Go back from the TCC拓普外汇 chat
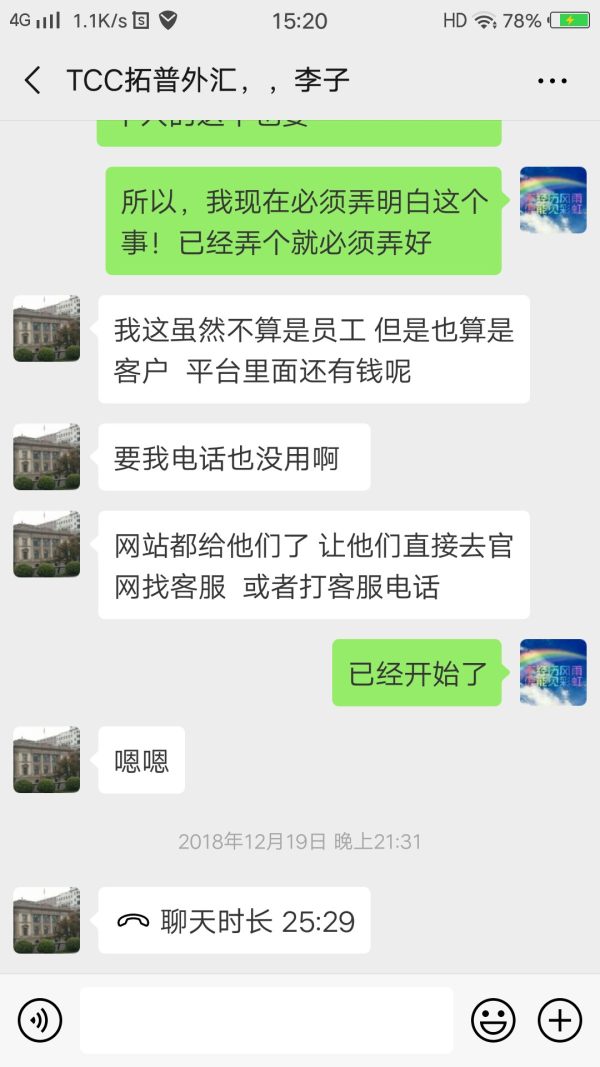The height and width of the screenshot is (1067, 600). (33, 81)
